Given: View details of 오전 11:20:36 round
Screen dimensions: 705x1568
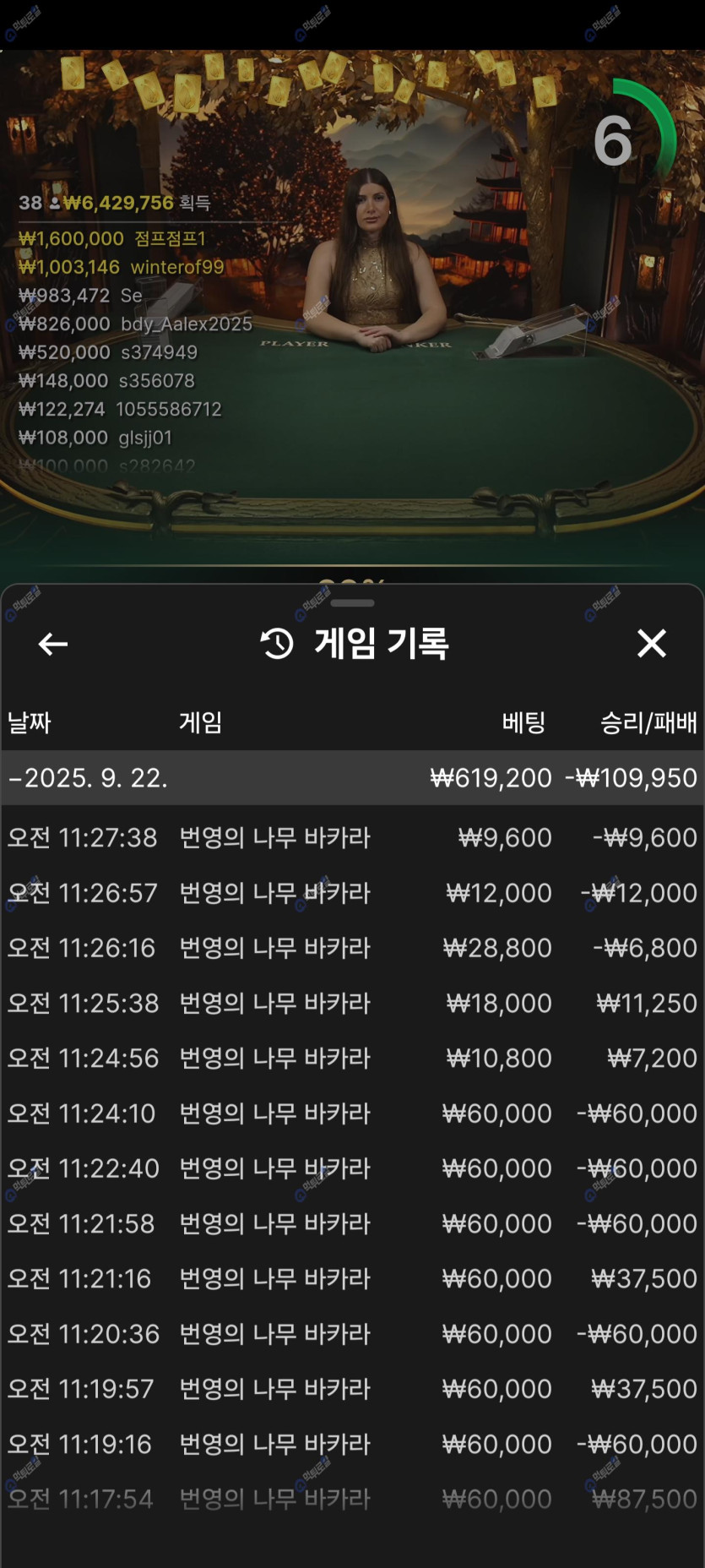Looking at the screenshot, I should (352, 1333).
